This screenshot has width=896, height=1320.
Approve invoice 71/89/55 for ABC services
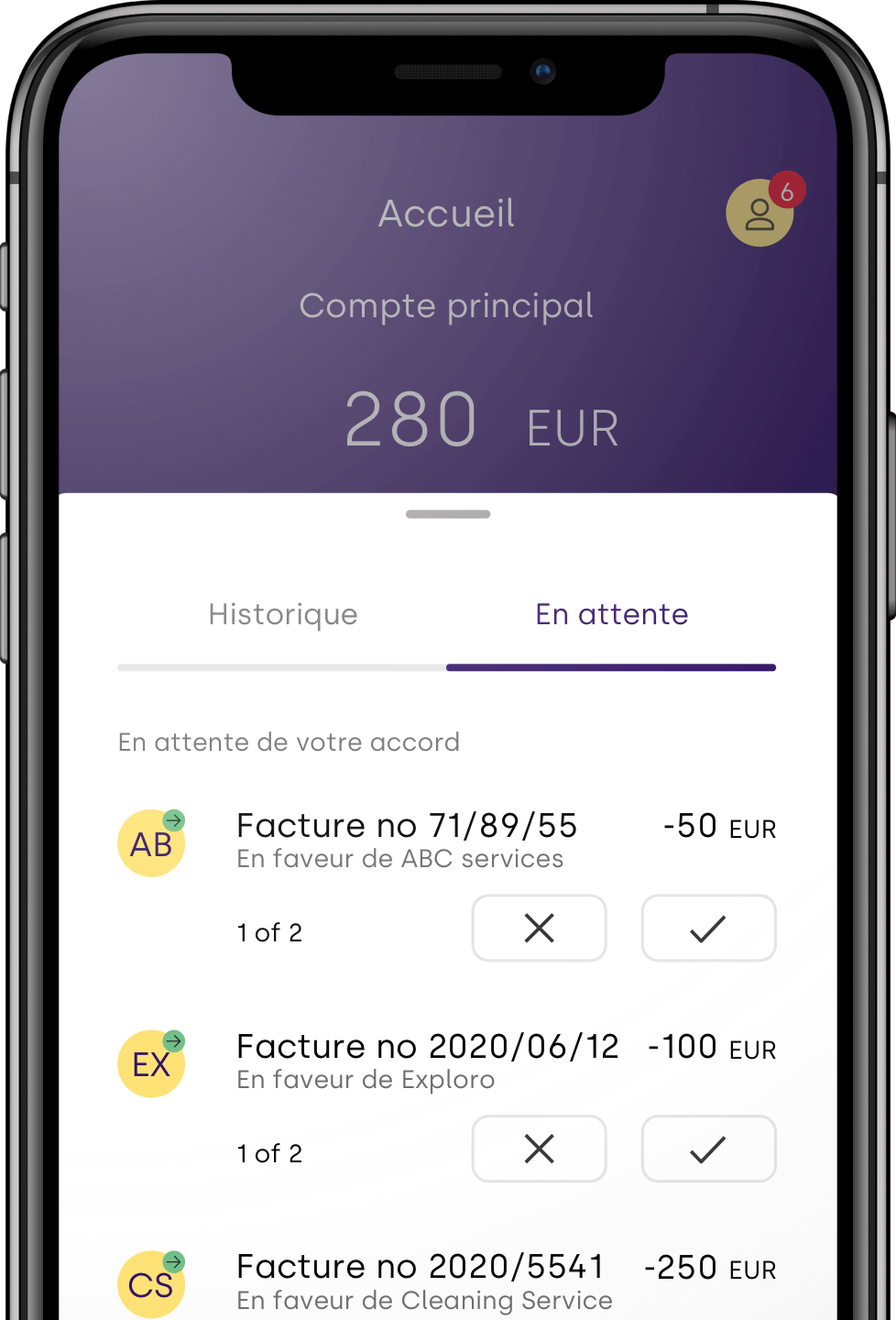click(x=708, y=928)
